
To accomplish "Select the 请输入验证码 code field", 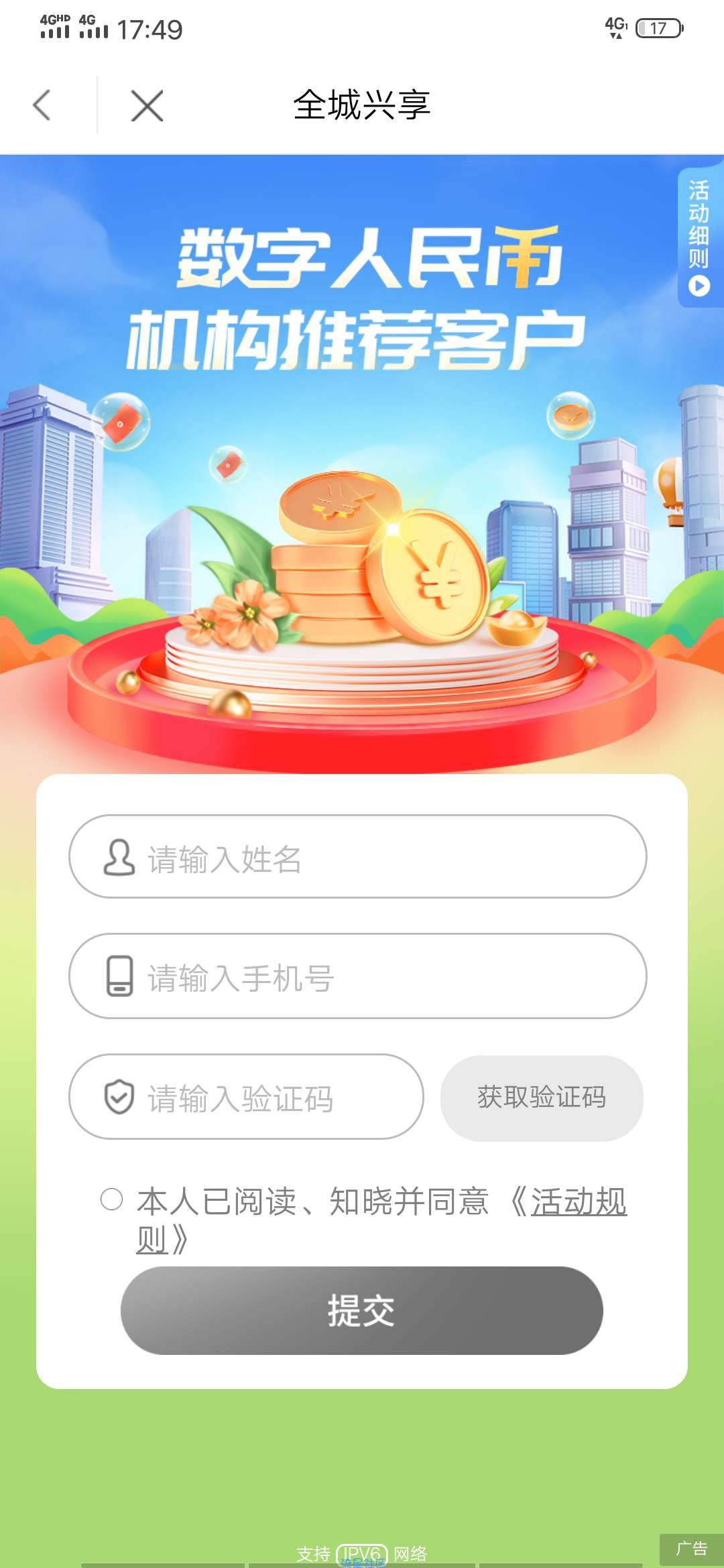I will [x=246, y=1096].
